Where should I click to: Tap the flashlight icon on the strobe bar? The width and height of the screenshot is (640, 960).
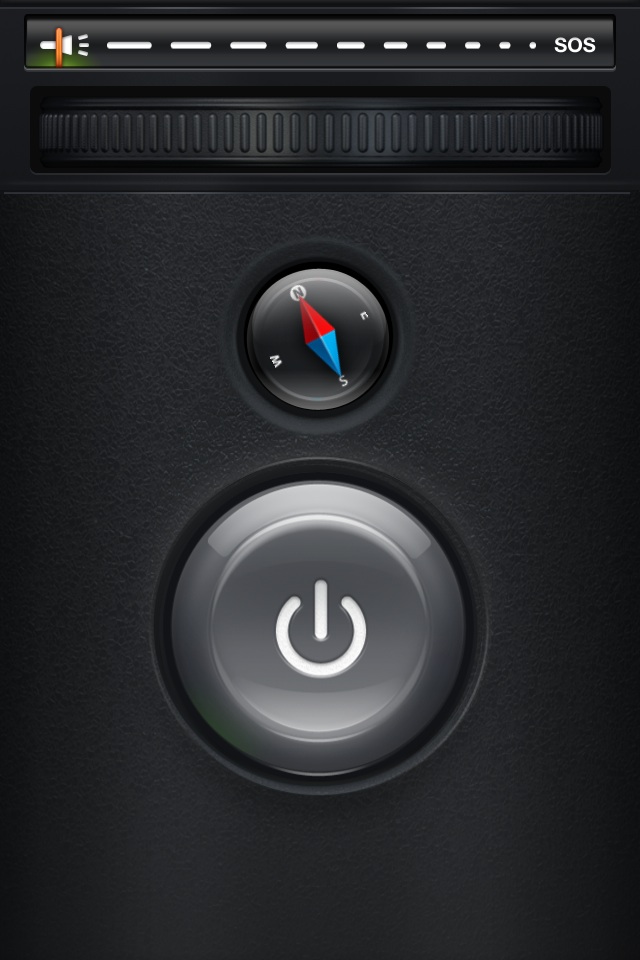63,45
